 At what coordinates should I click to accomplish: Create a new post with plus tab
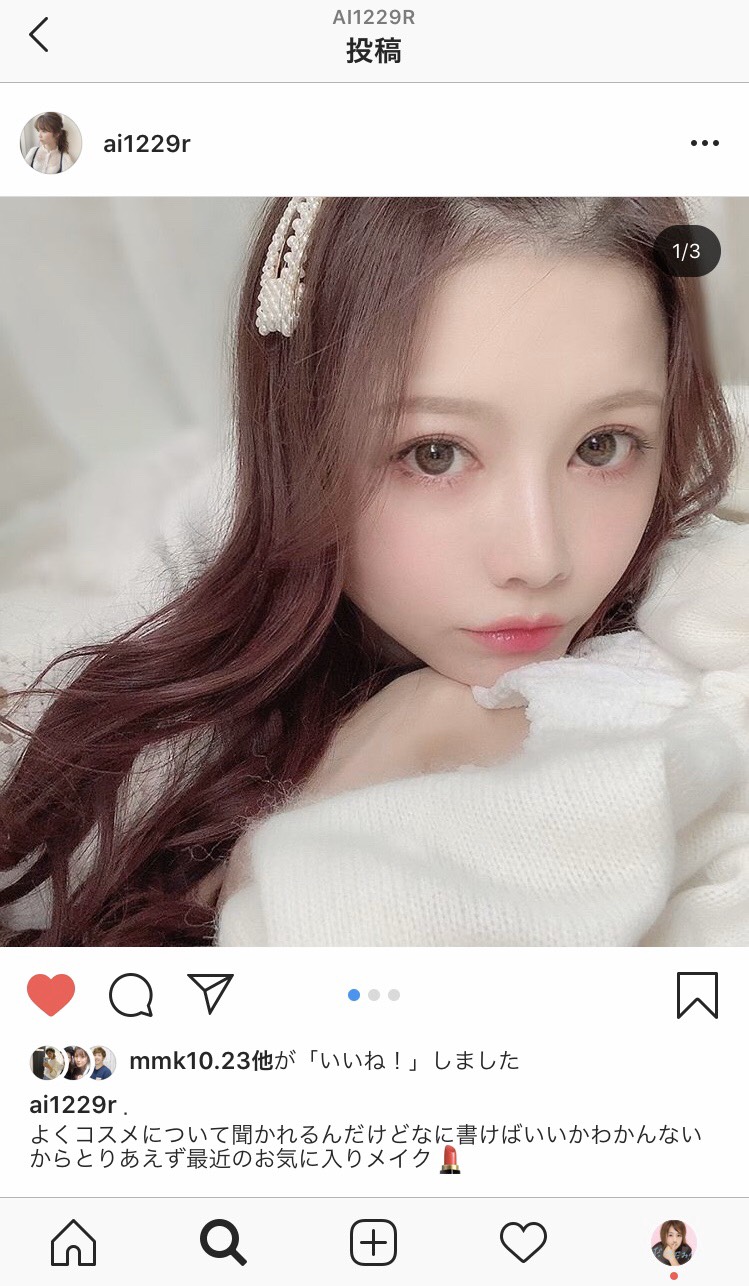374,1243
